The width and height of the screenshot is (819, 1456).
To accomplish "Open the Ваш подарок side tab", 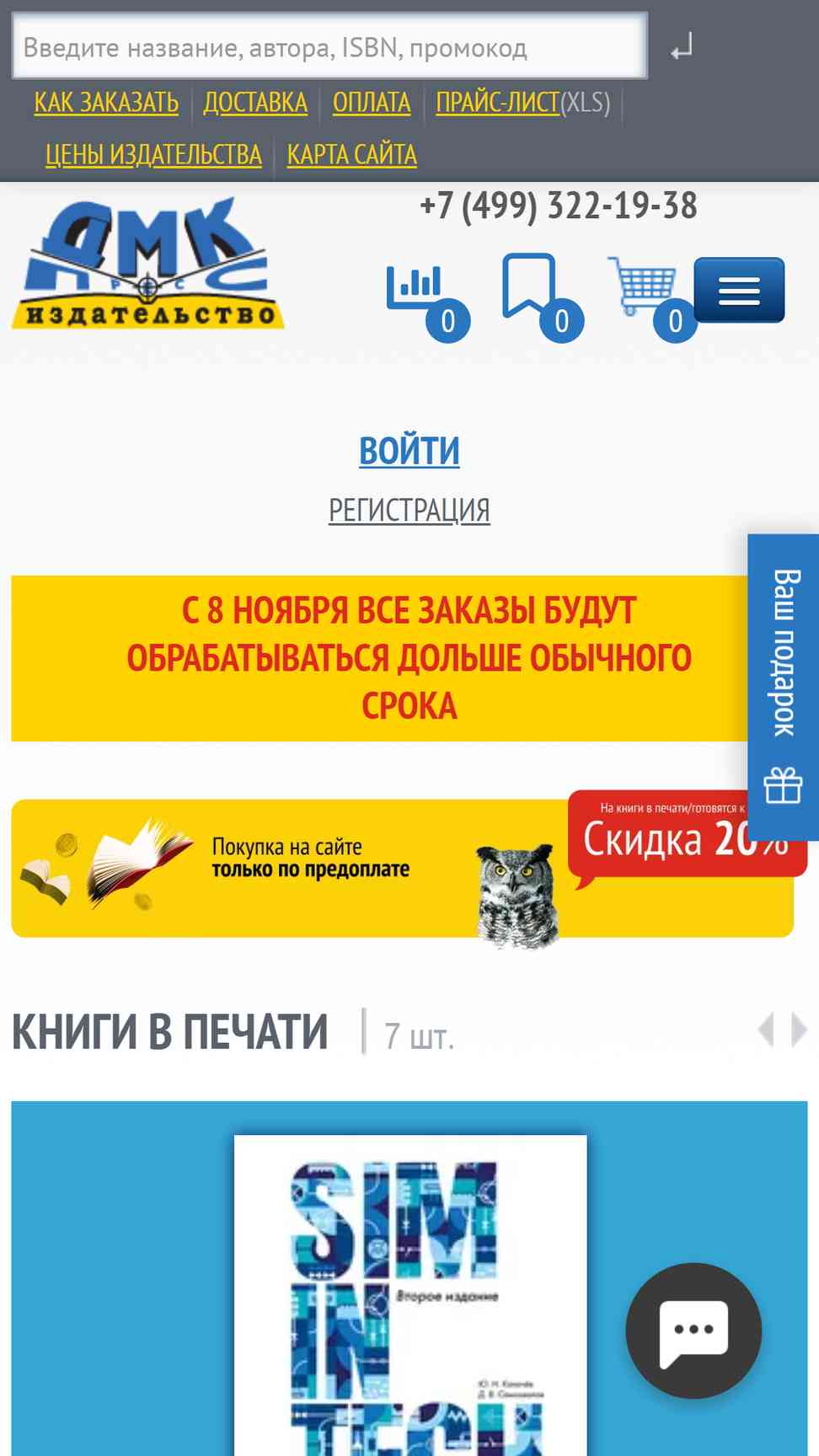I will pos(783,687).
